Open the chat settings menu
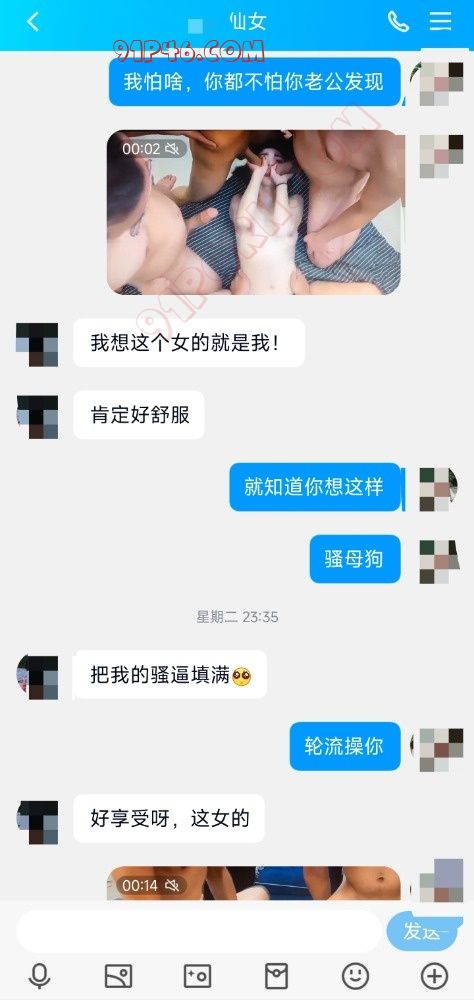This screenshot has width=474, height=1000. click(440, 22)
